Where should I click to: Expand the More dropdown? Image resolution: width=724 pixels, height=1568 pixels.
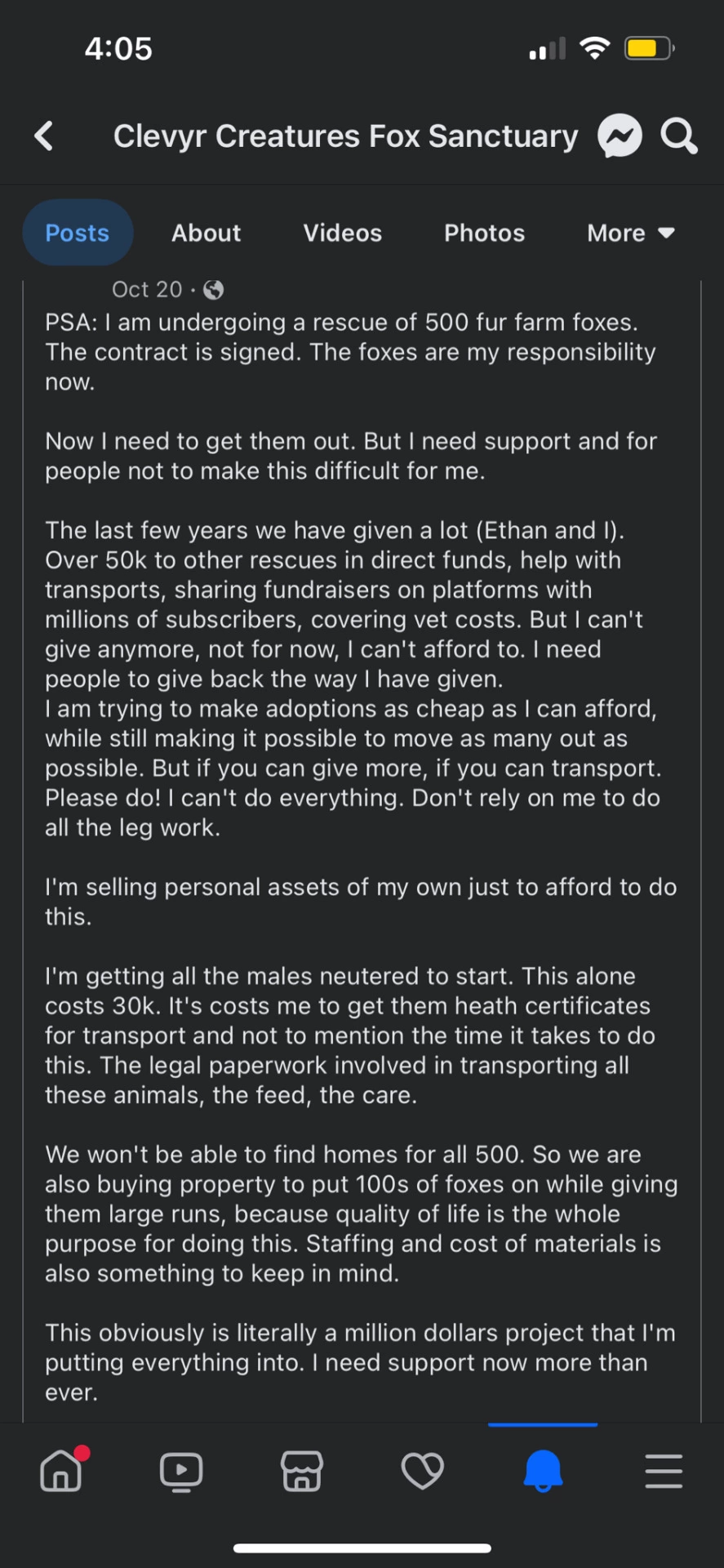(631, 233)
